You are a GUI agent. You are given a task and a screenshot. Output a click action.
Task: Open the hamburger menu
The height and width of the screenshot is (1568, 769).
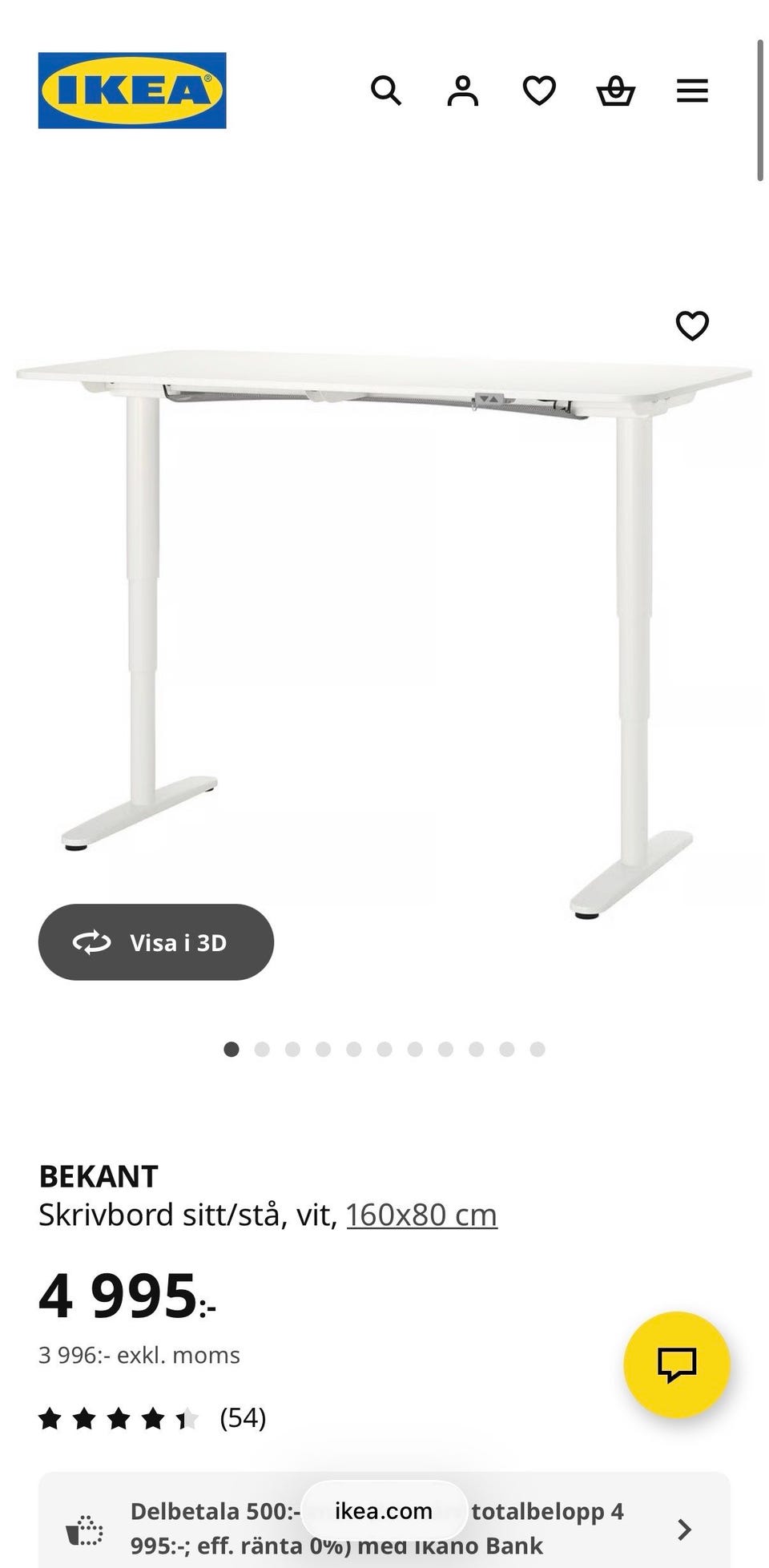692,91
